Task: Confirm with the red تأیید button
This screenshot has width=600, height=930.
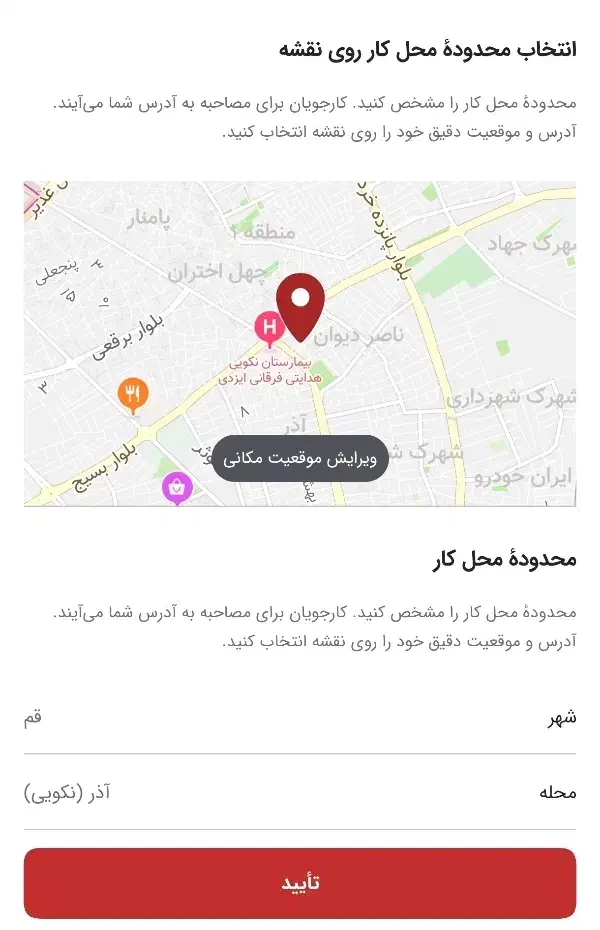Action: (x=300, y=883)
